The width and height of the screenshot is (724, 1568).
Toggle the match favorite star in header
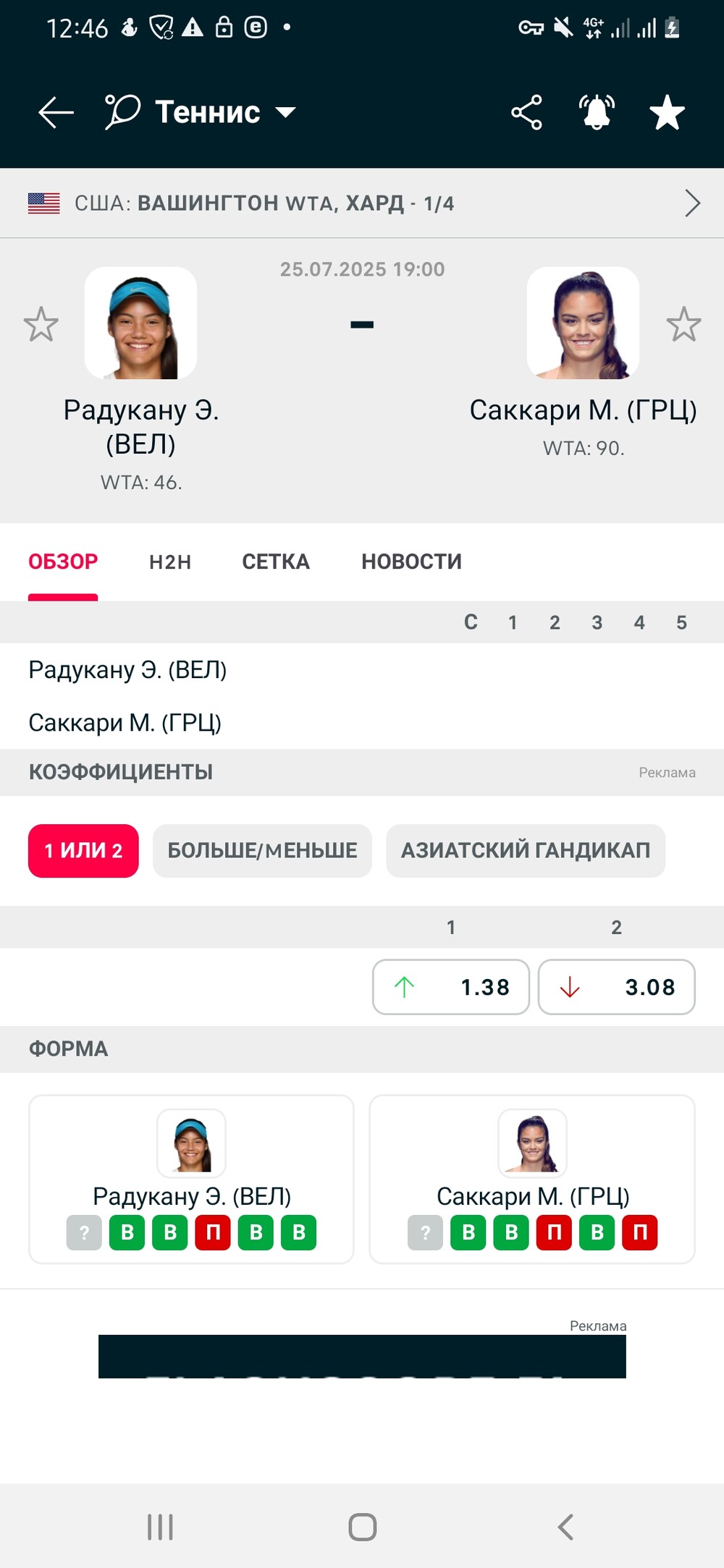[x=667, y=112]
